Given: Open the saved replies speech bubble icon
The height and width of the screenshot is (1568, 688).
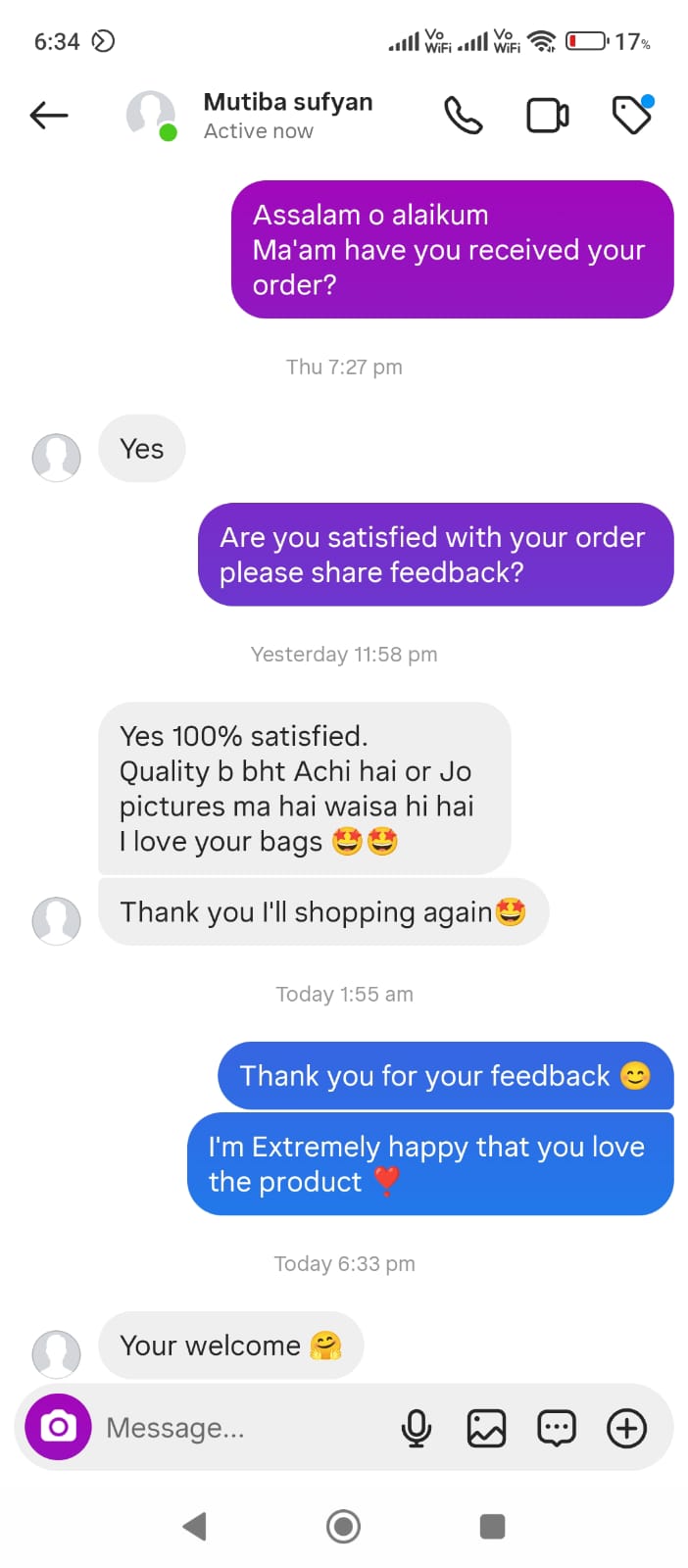Looking at the screenshot, I should point(557,1428).
